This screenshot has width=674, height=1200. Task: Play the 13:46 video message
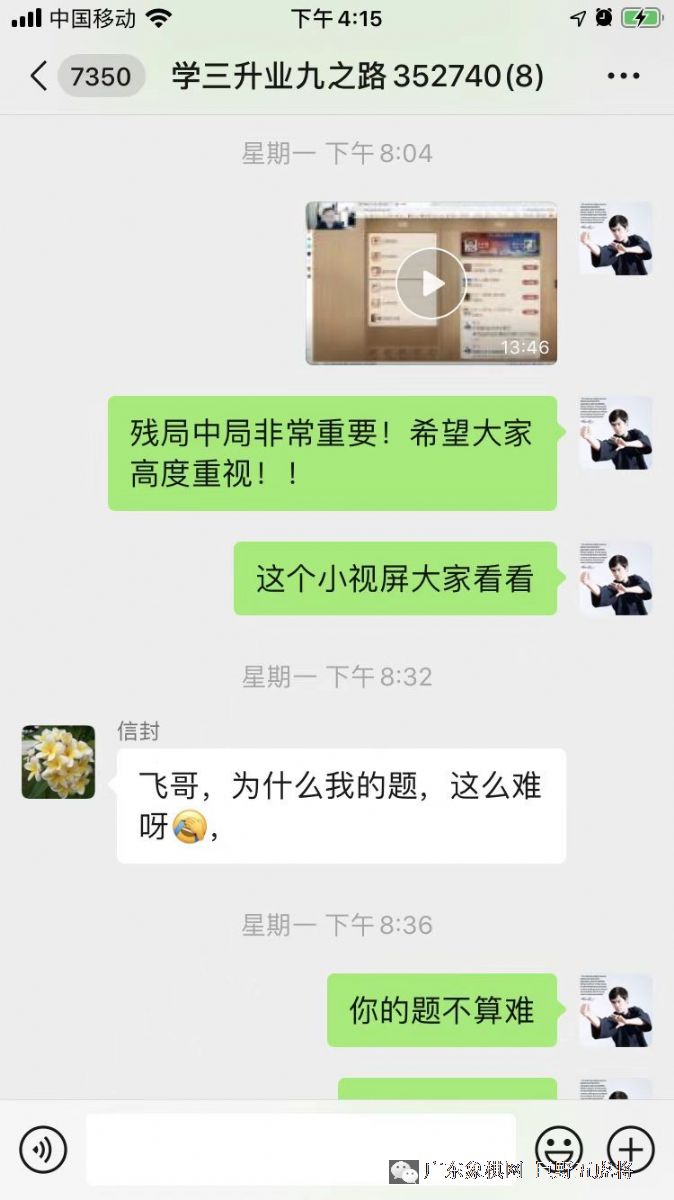(431, 283)
